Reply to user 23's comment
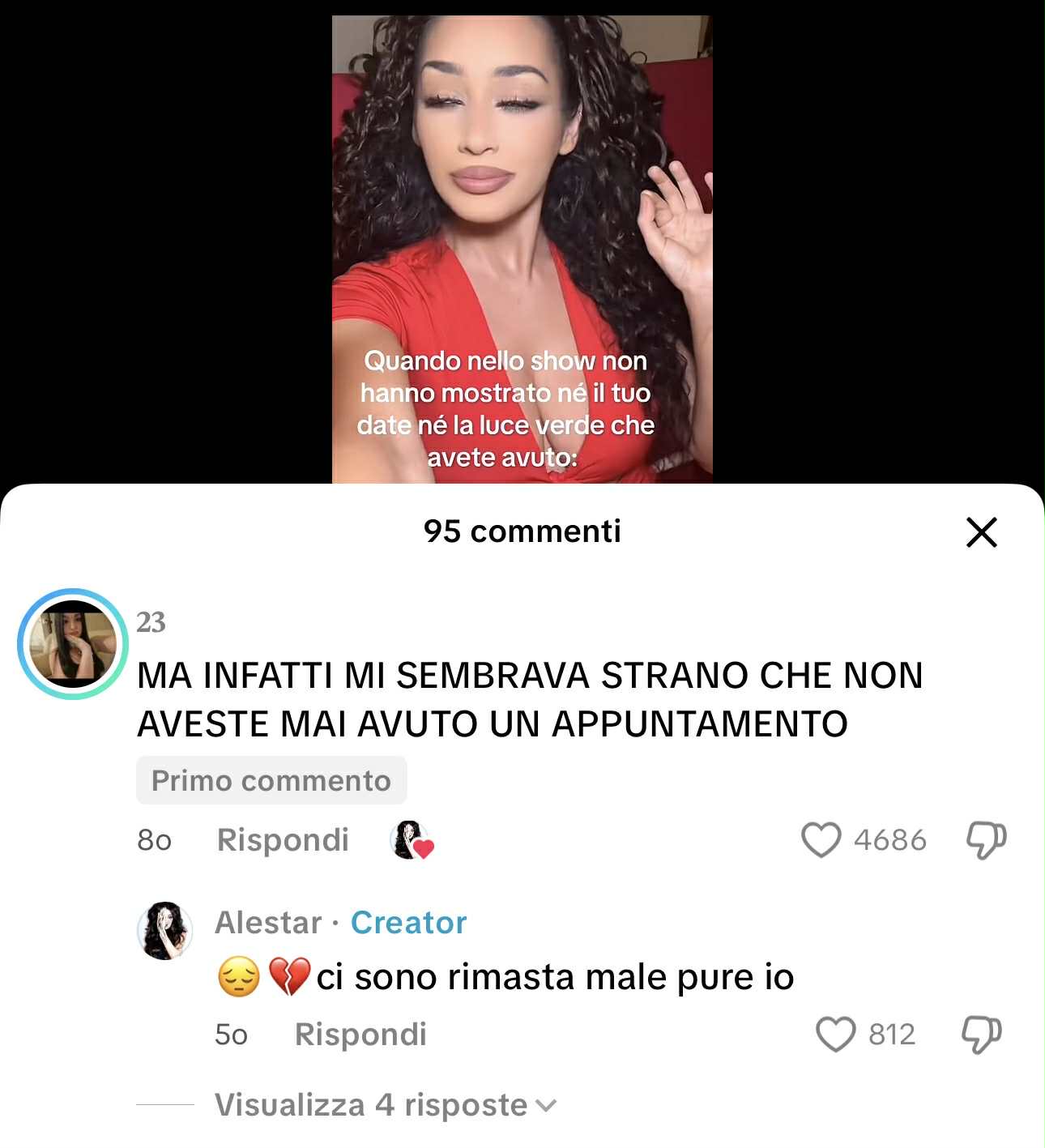Image resolution: width=1045 pixels, height=1148 pixels. pos(283,839)
